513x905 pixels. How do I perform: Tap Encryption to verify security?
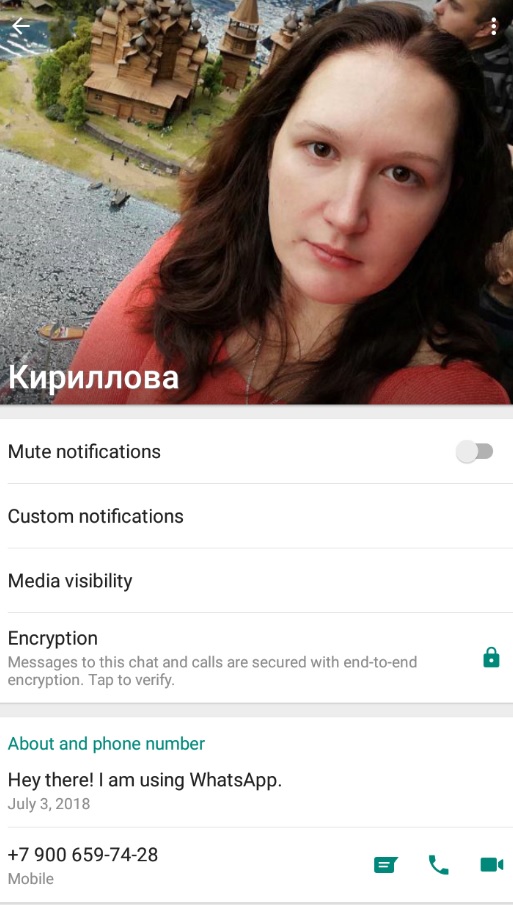256,658
